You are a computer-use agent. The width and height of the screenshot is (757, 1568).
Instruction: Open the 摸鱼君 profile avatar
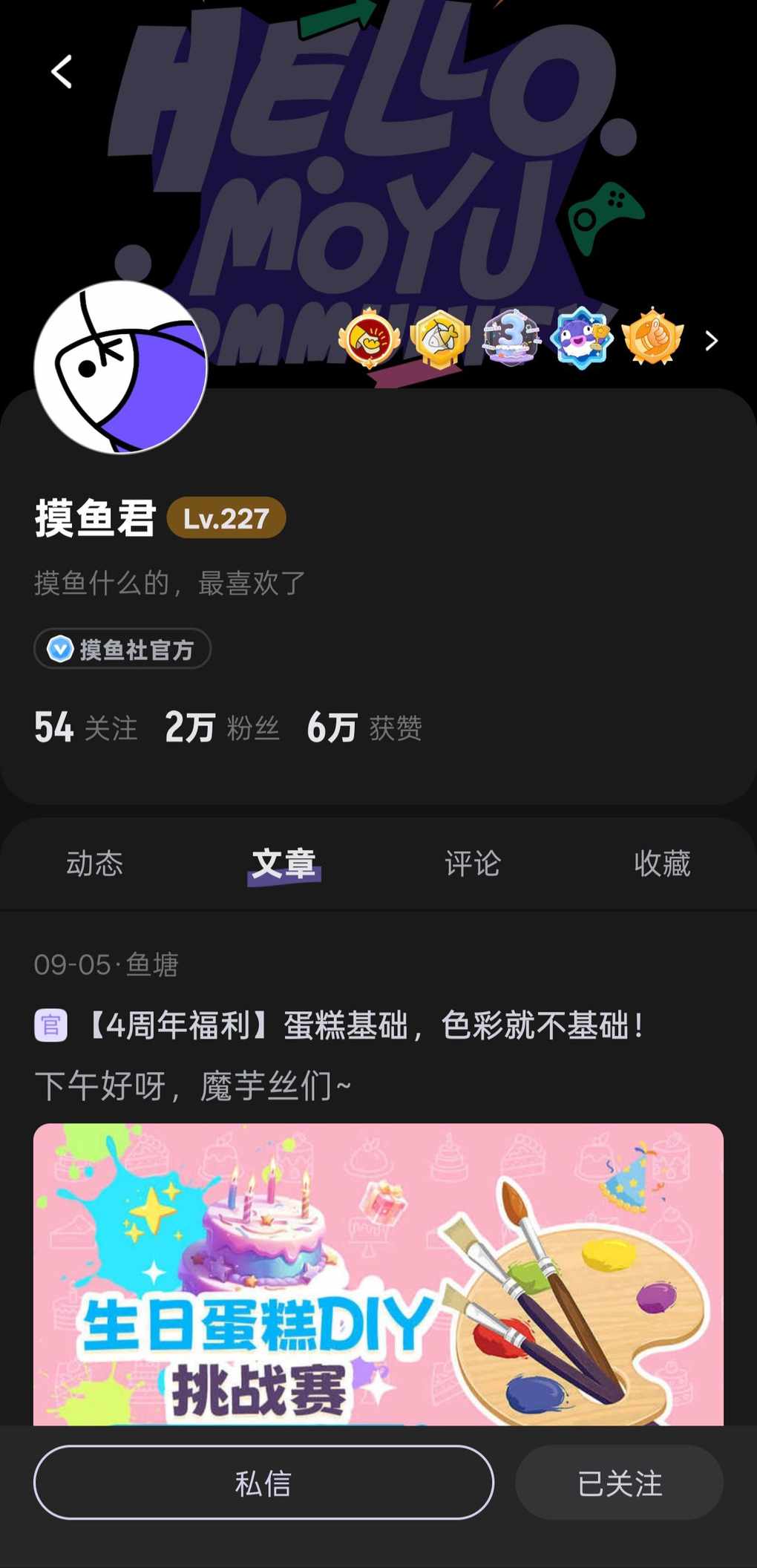pos(121,367)
